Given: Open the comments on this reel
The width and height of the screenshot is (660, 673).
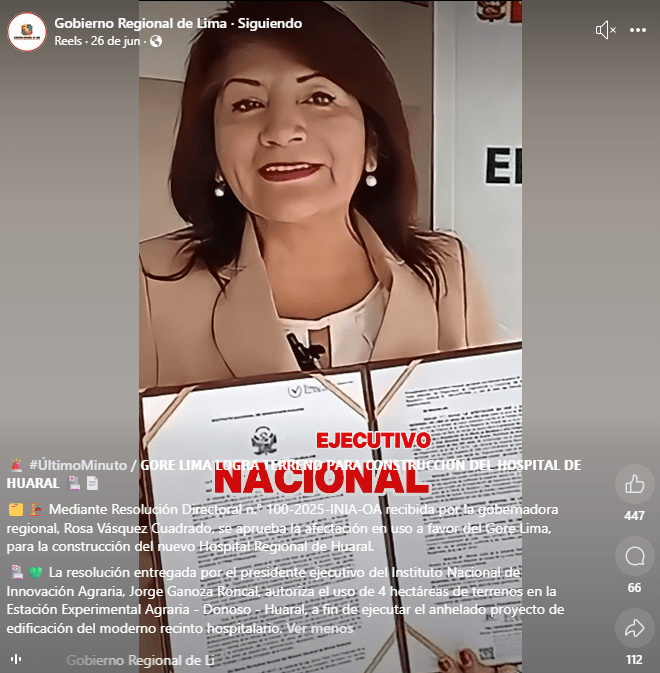Looking at the screenshot, I should [634, 556].
